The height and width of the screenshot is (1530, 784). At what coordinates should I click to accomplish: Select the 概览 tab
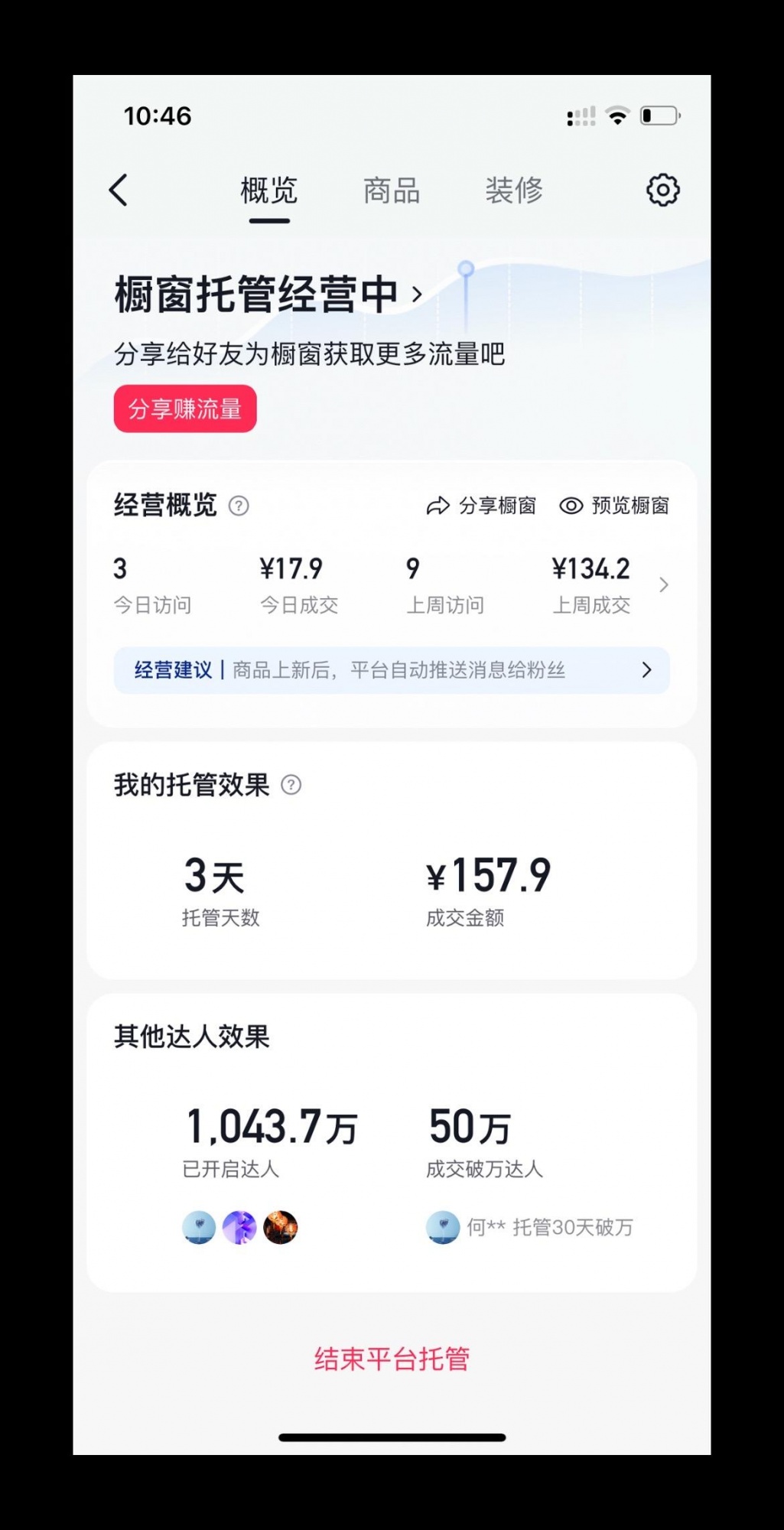pyautogui.click(x=268, y=190)
